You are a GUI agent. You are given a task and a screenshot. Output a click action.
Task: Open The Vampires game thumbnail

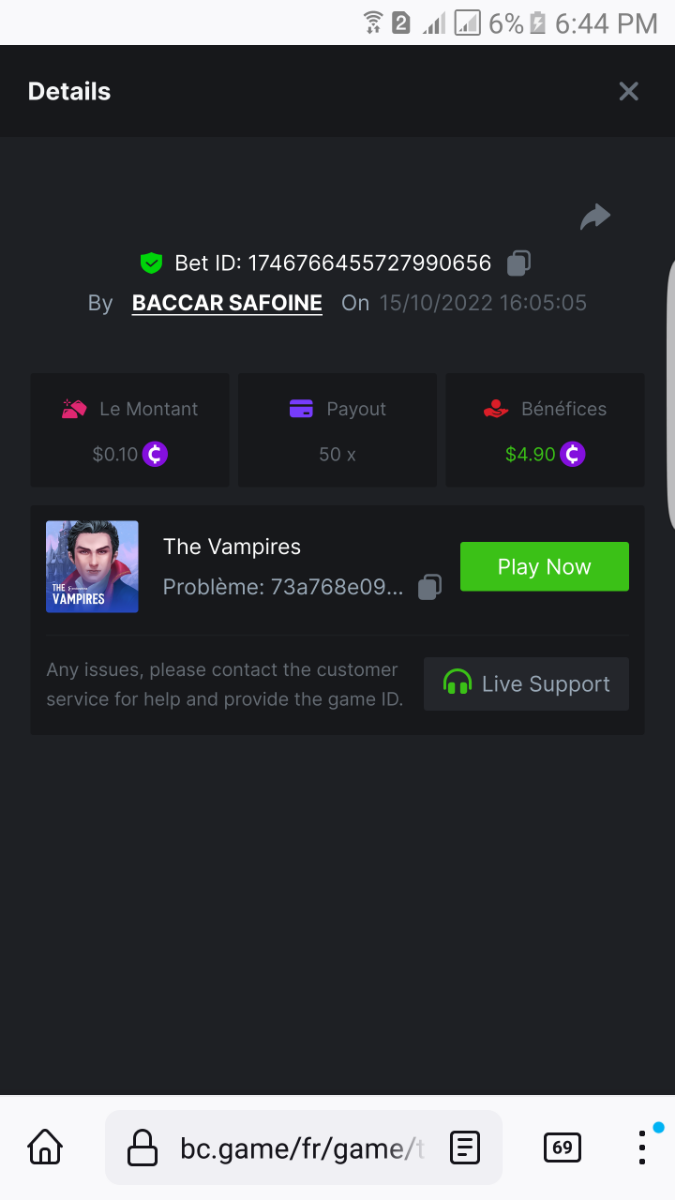(x=92, y=566)
